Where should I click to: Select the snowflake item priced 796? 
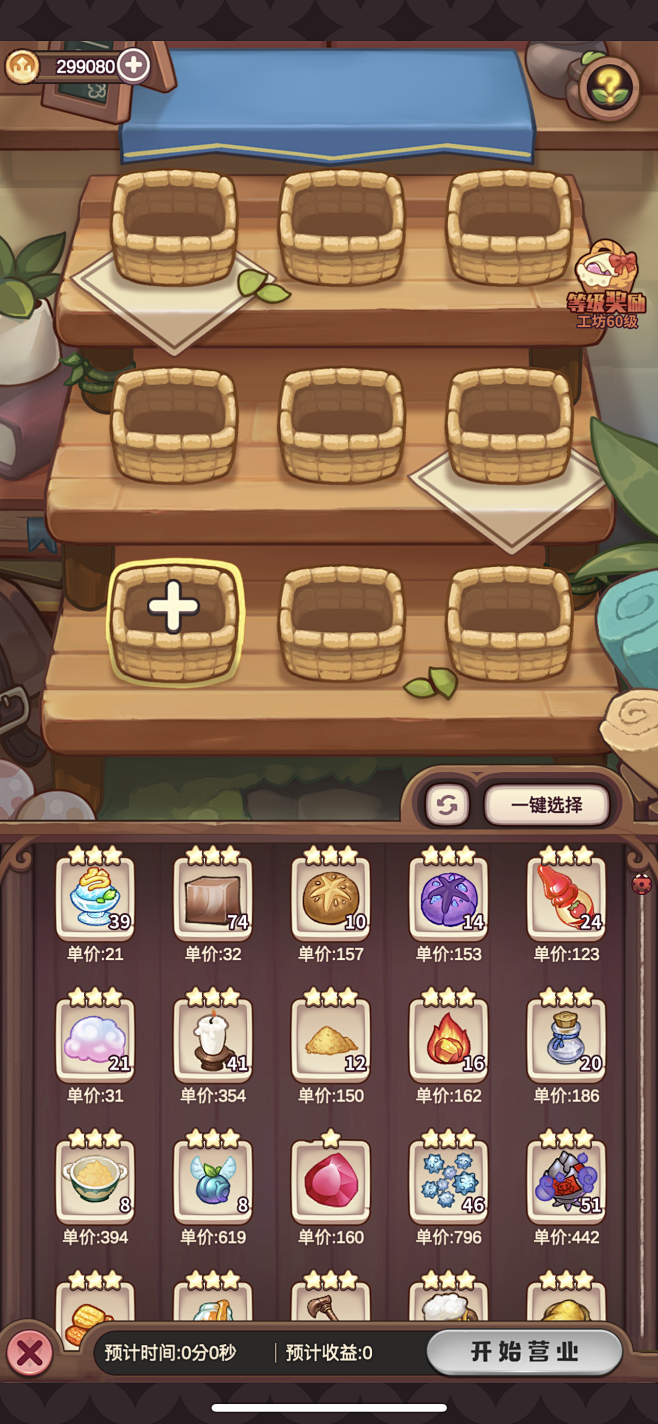coord(448,1180)
